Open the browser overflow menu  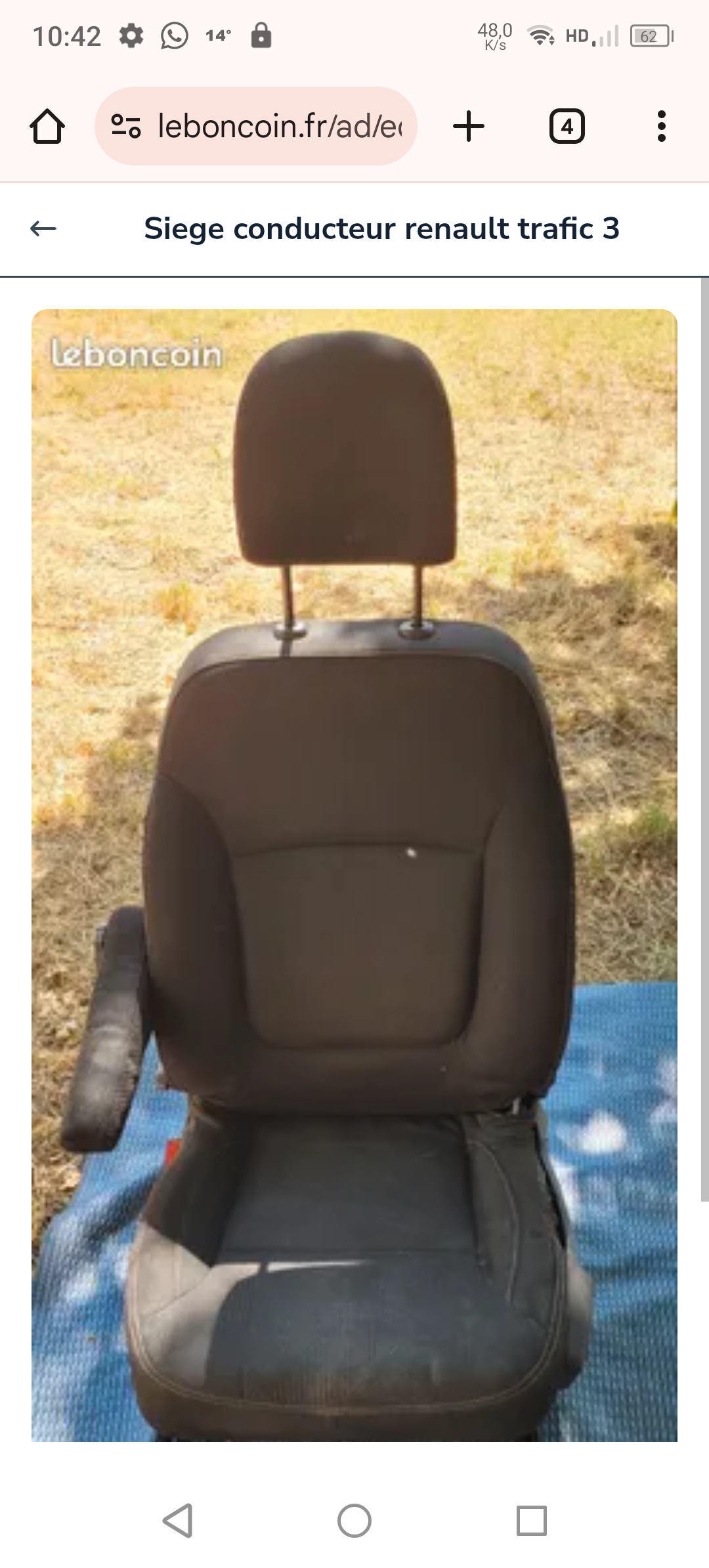661,126
